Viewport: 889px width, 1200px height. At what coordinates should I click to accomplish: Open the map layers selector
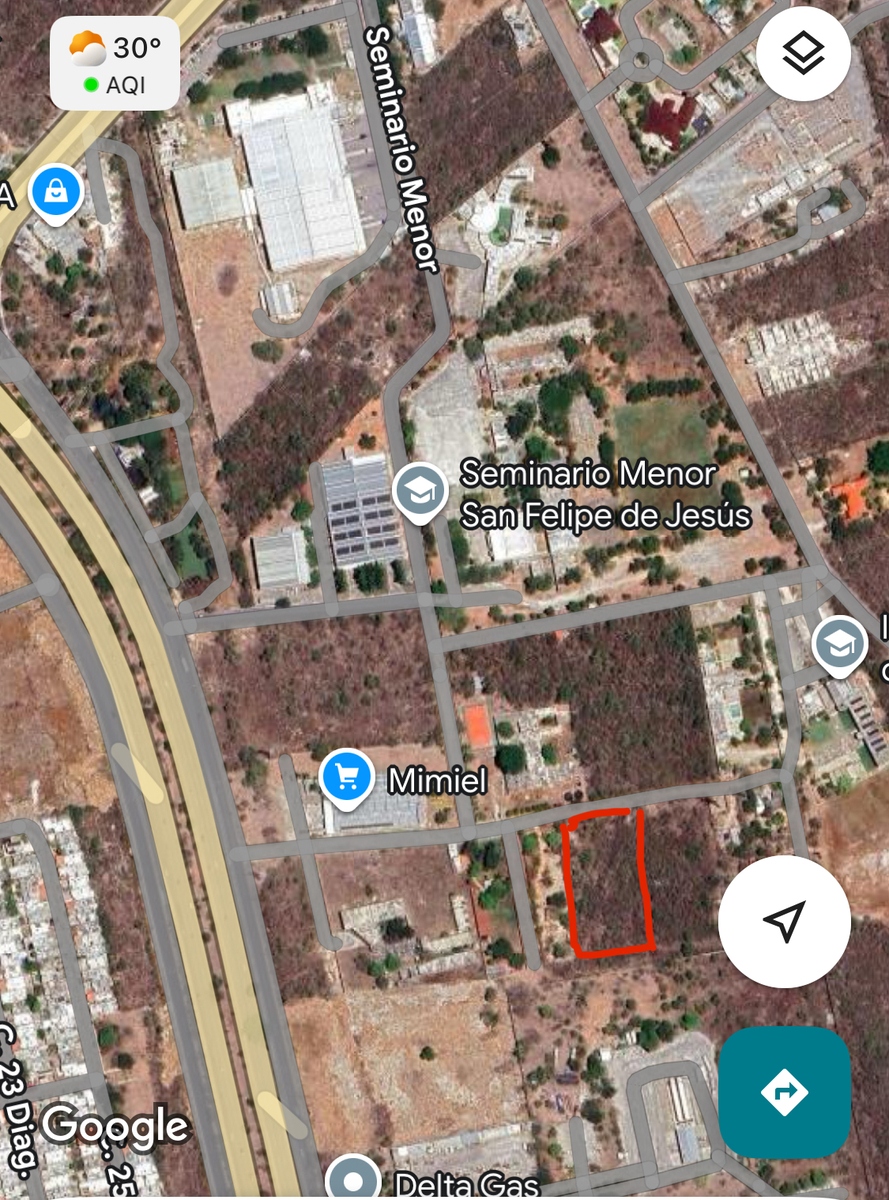(802, 54)
